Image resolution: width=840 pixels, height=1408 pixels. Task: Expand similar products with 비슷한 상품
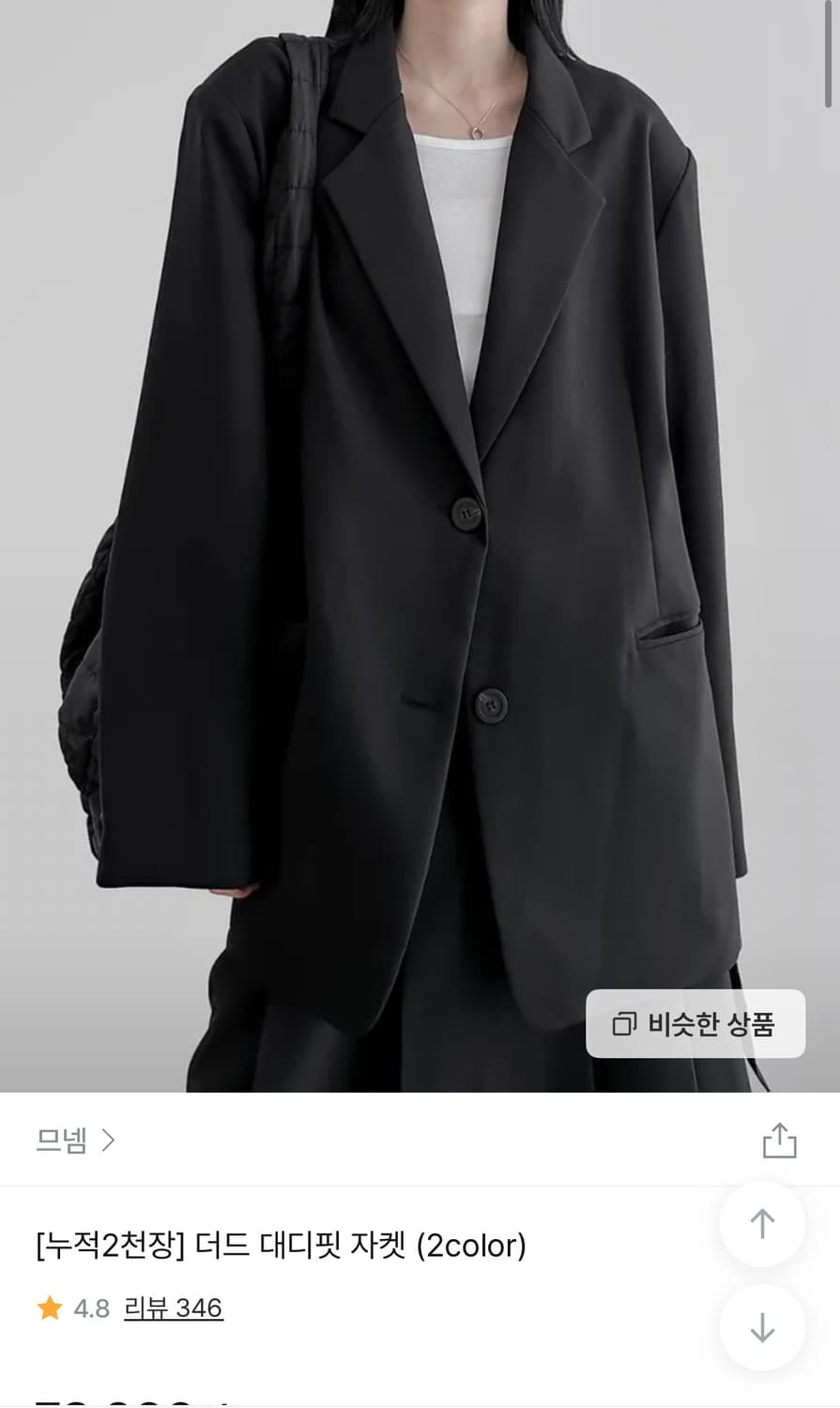695,1024
